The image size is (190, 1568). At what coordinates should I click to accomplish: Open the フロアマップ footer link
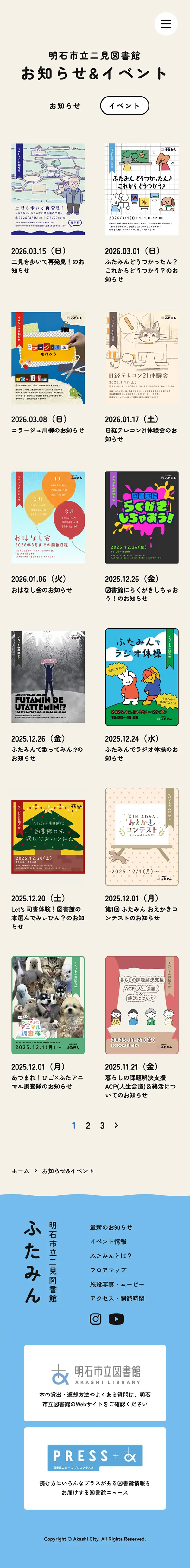click(108, 1270)
